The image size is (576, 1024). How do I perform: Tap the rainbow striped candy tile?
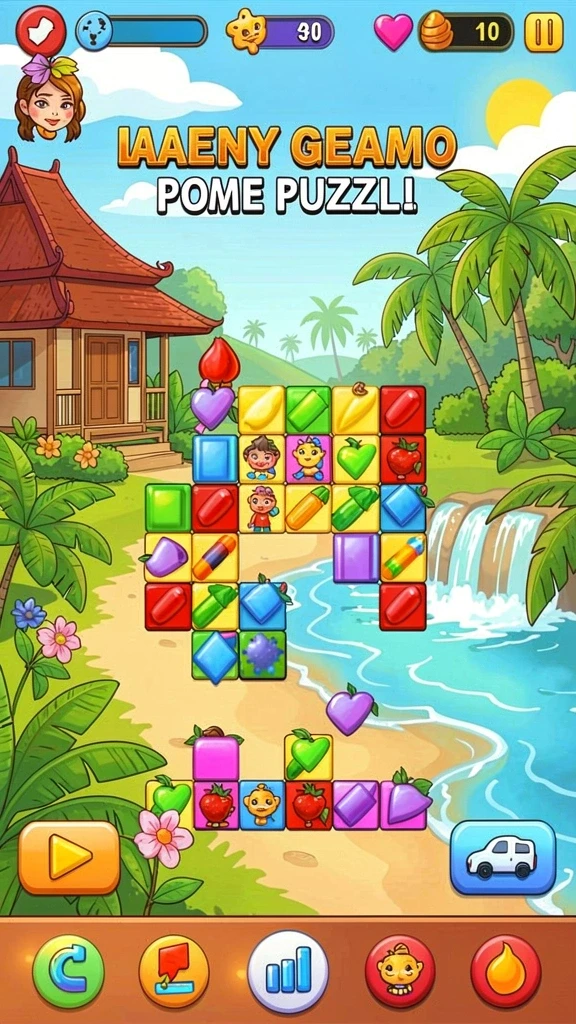[x=403, y=558]
